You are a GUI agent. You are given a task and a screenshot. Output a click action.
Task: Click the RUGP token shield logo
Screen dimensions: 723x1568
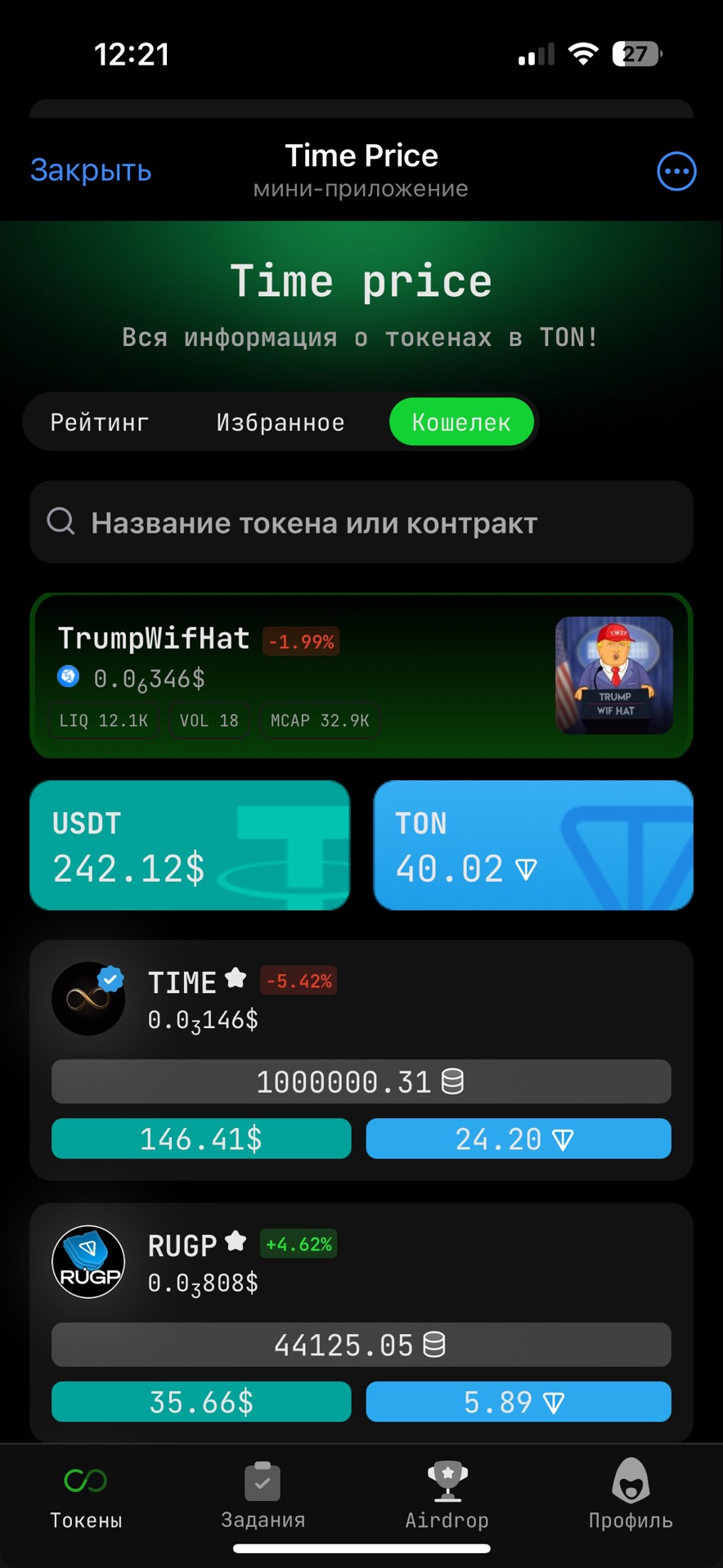[88, 1261]
